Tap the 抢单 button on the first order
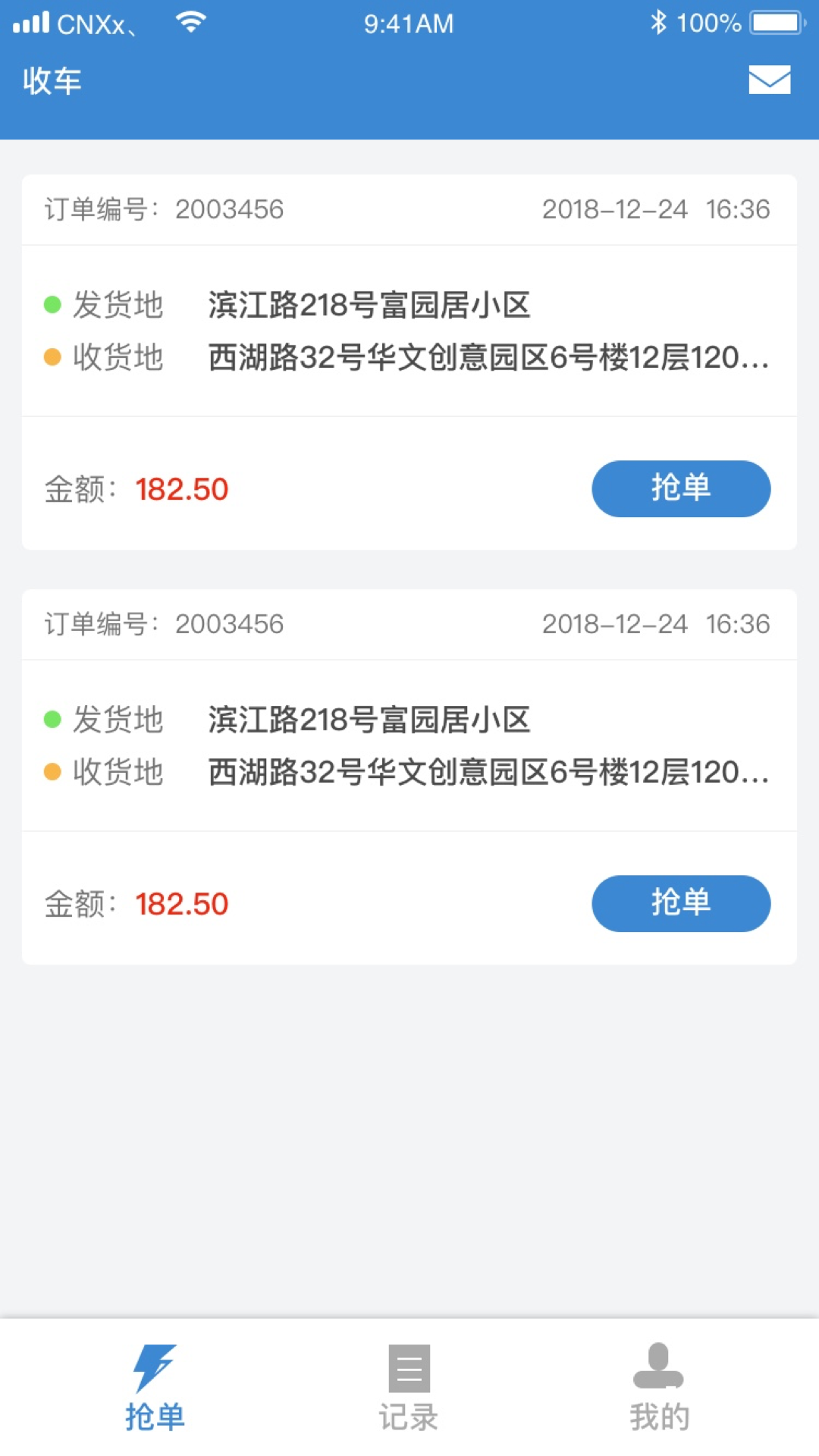 coord(680,489)
